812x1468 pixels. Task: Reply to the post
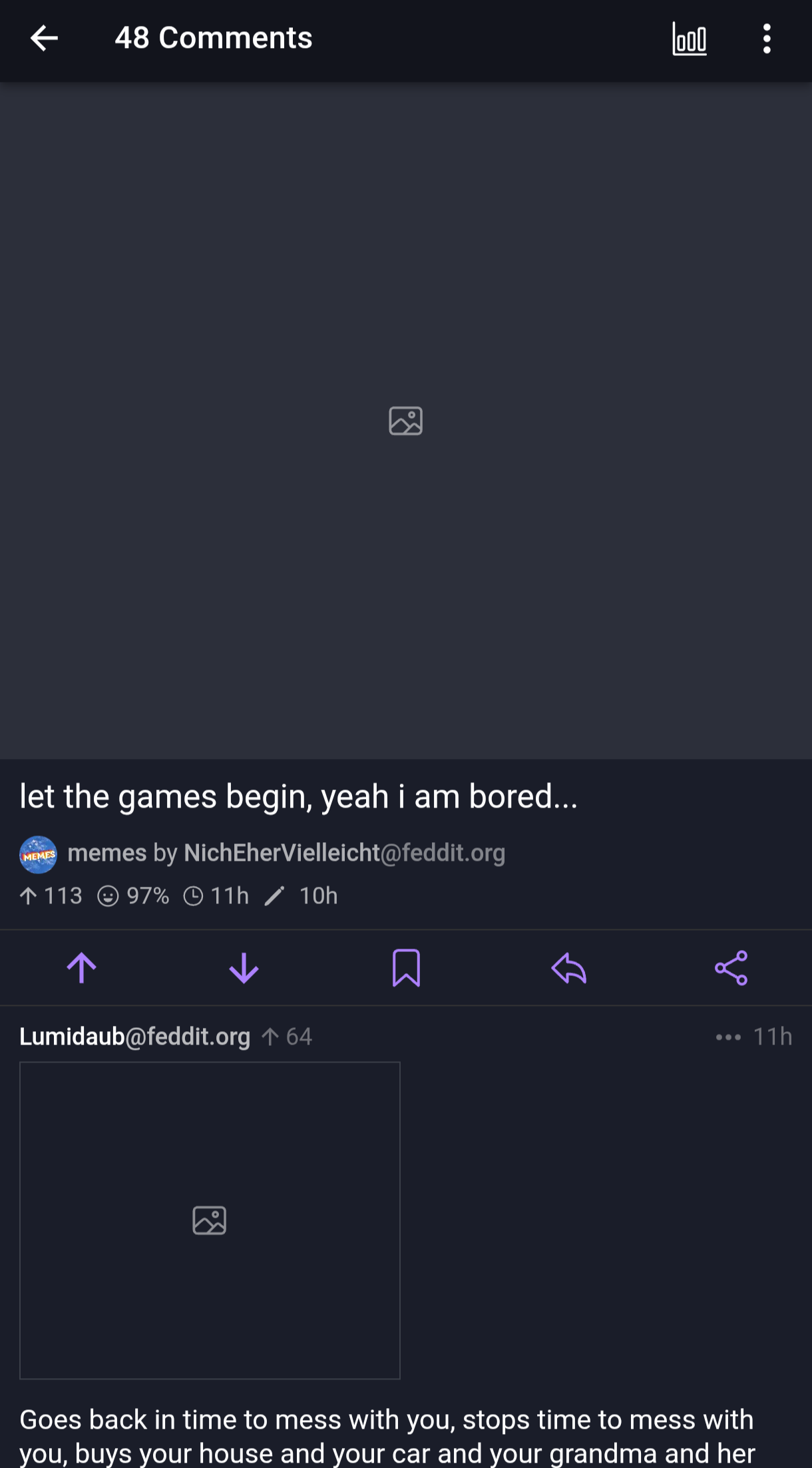[x=568, y=968]
